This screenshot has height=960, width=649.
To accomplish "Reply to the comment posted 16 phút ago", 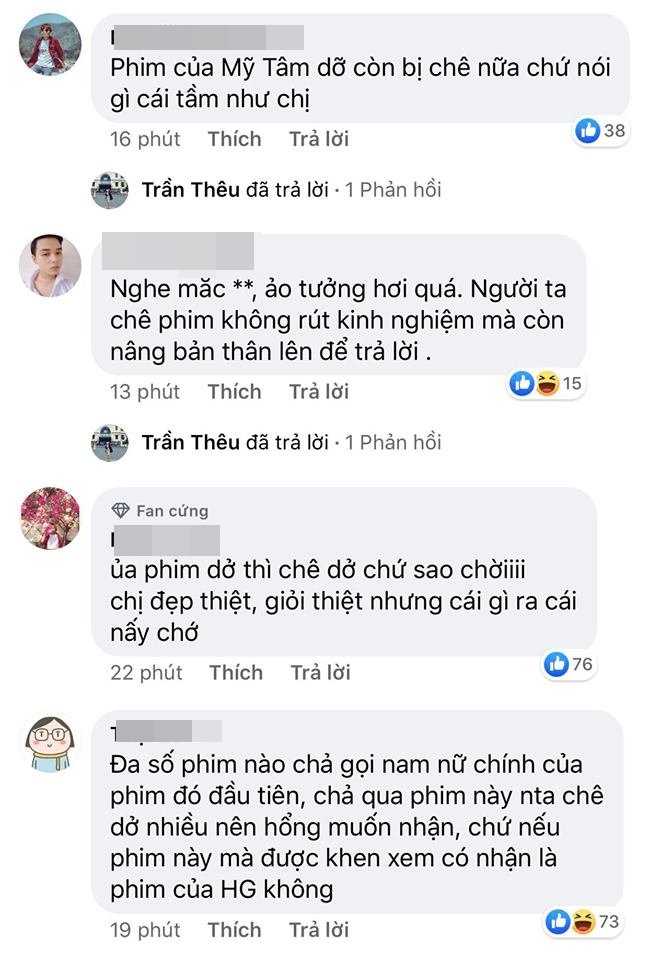I will (319, 139).
